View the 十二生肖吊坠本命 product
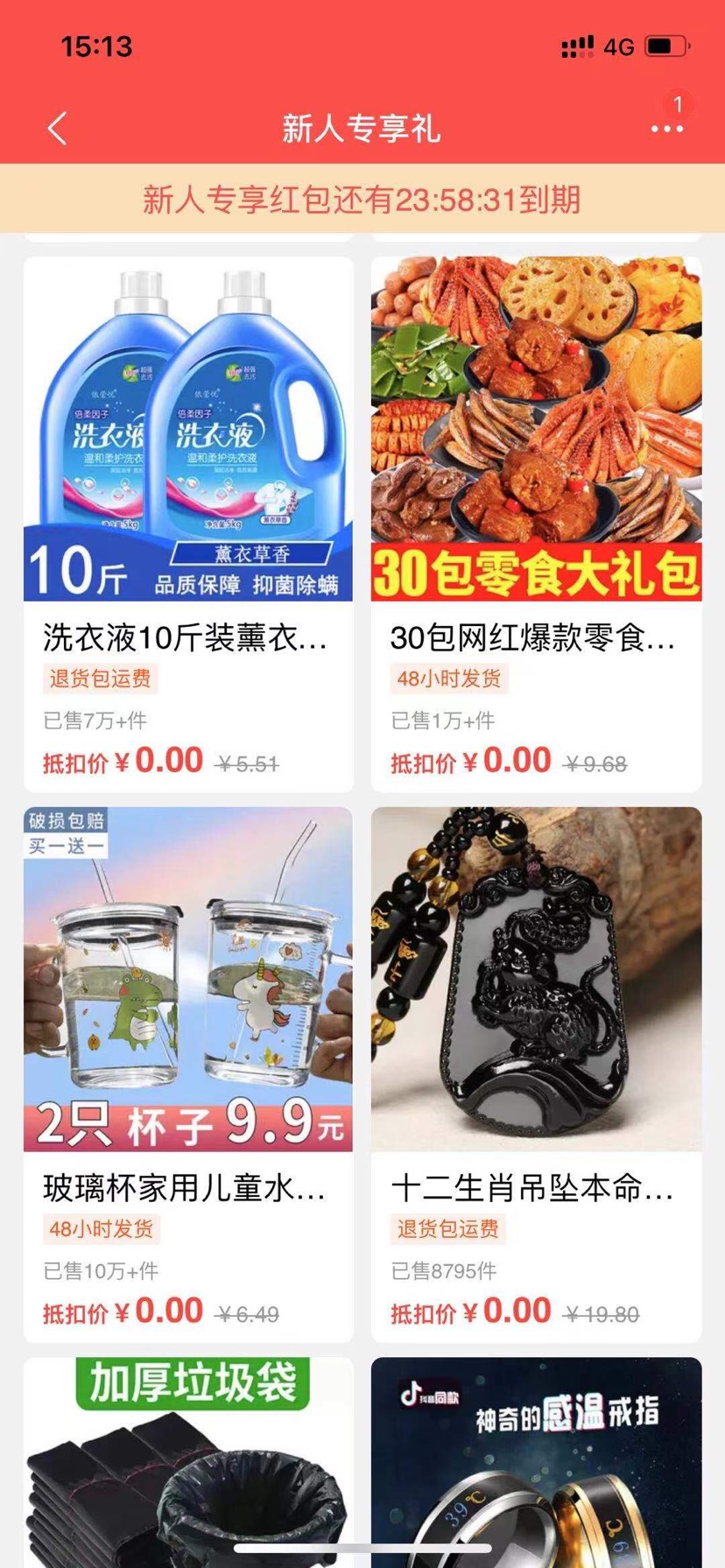 pos(536,1073)
